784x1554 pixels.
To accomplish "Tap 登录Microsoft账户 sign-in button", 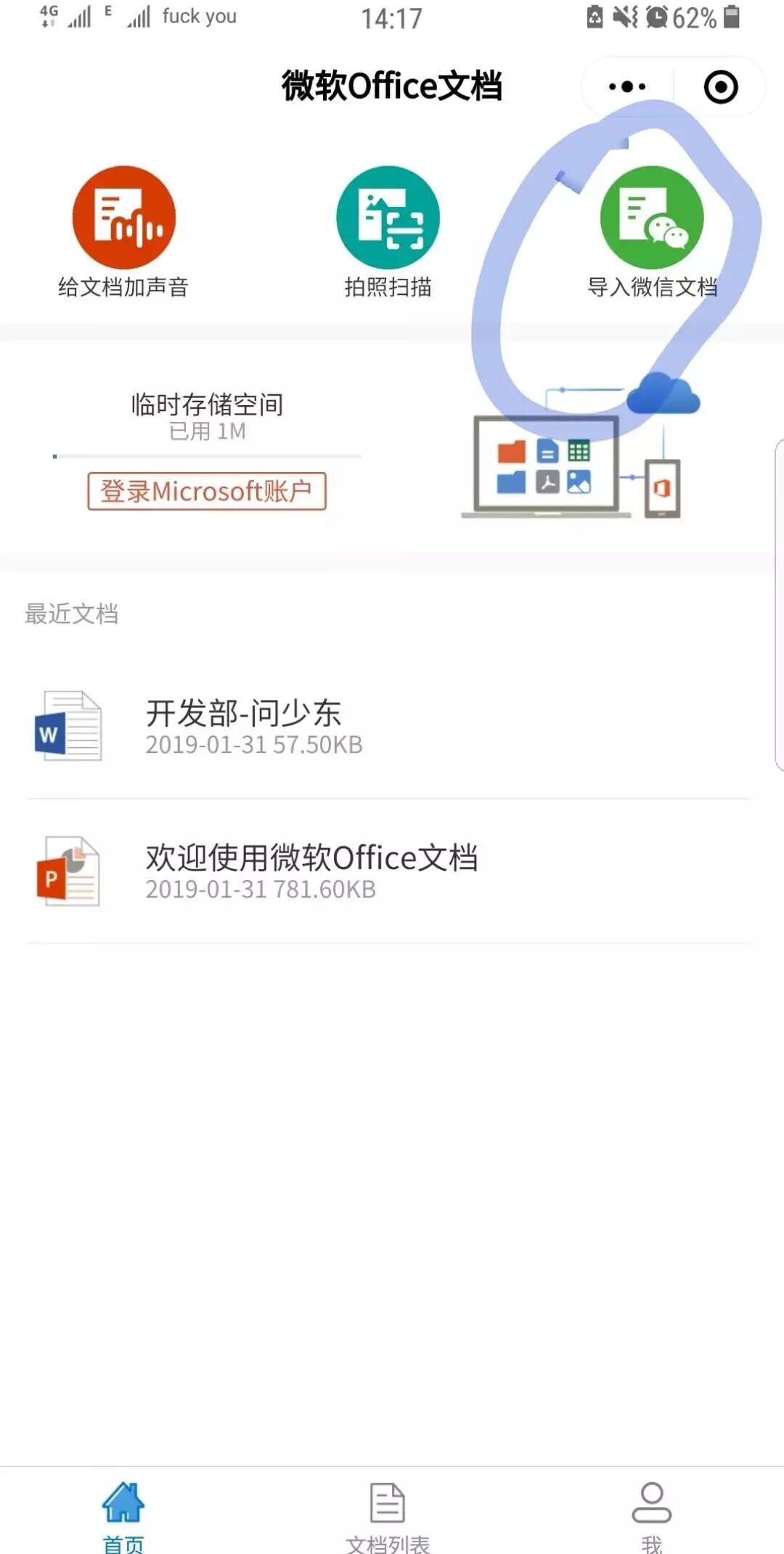I will click(207, 492).
